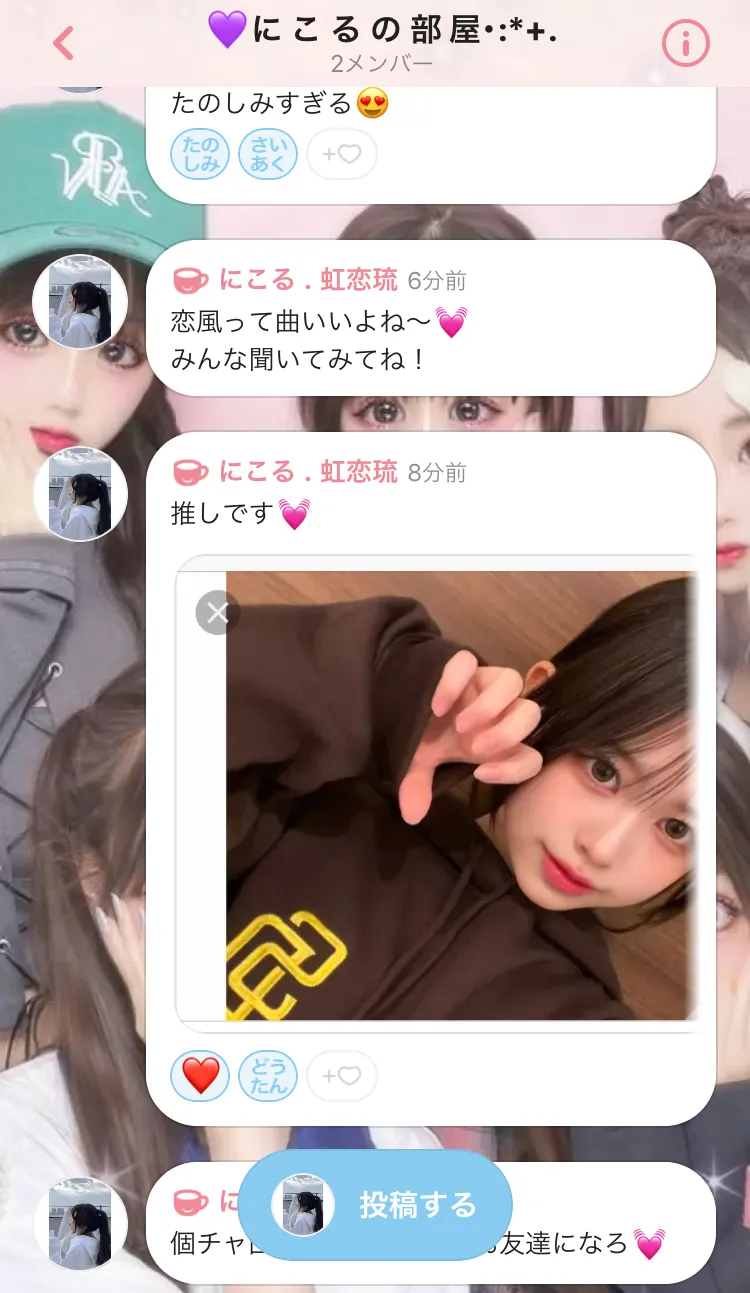The width and height of the screenshot is (750, 1293).
Task: Open the username にこる．虹恋琉 on 6分前 post
Action: point(308,280)
